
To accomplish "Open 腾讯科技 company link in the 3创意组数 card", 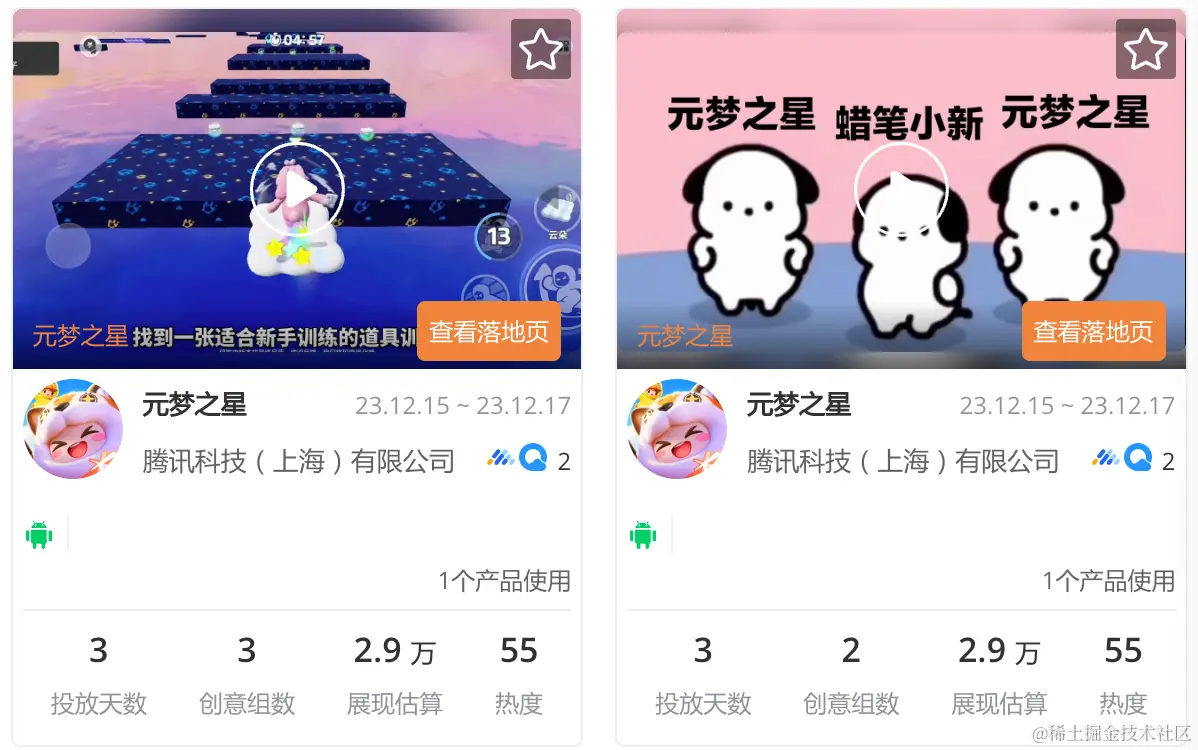I will point(298,461).
